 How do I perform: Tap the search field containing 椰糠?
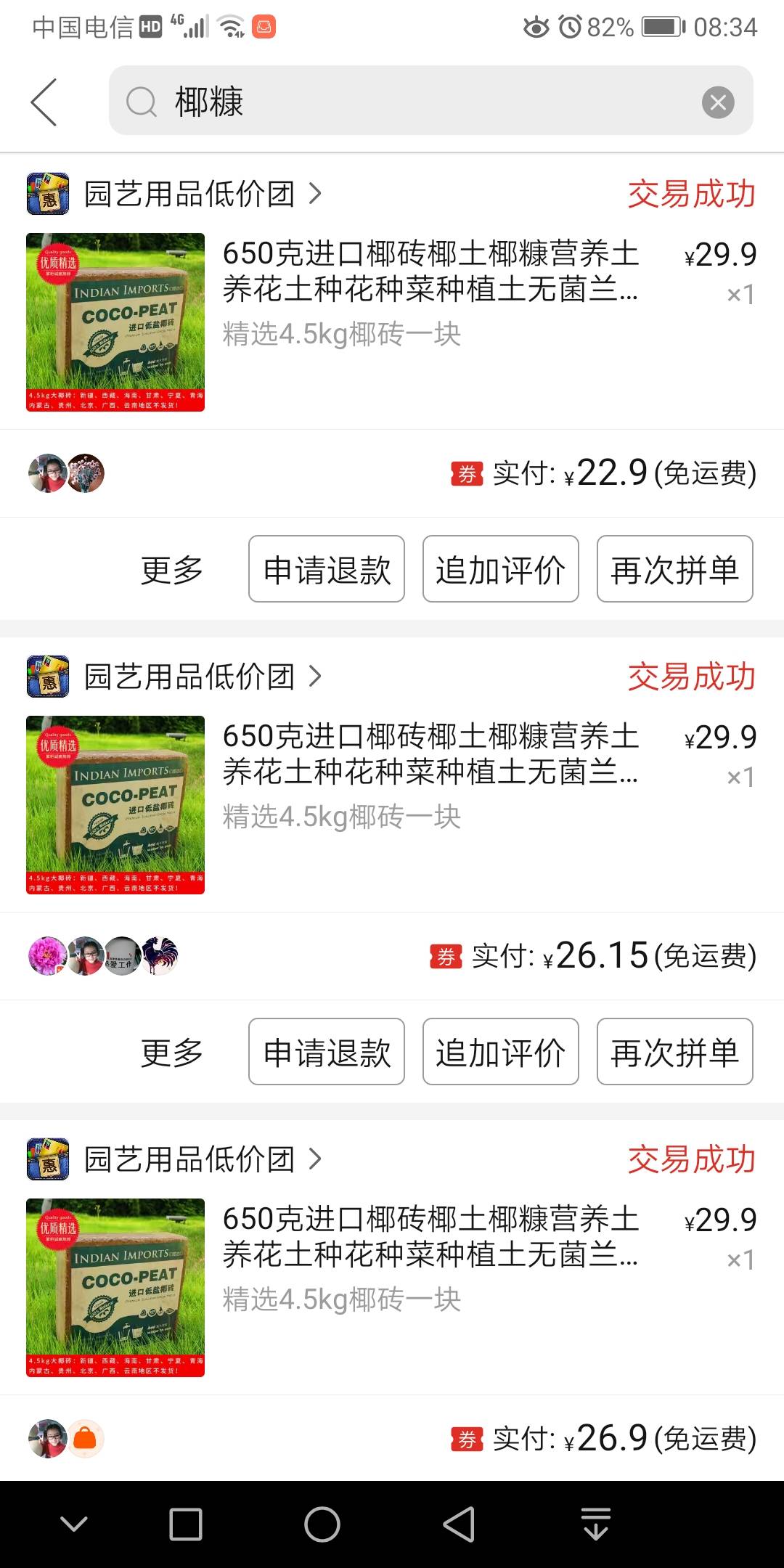[x=431, y=101]
